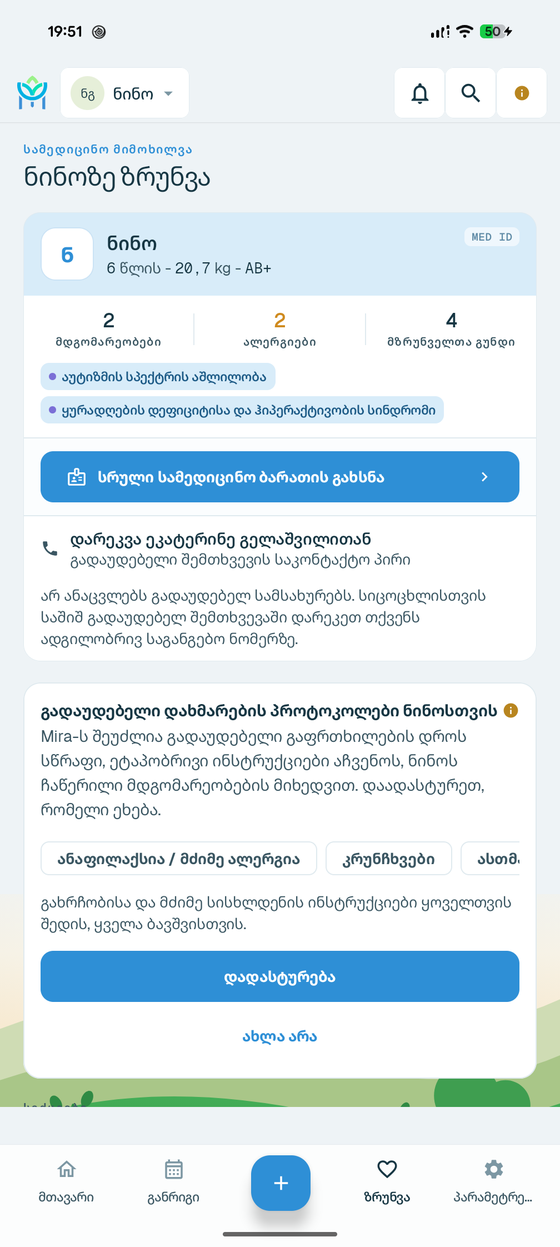Open the მზრუნველთა გუნდი count

coord(451,330)
